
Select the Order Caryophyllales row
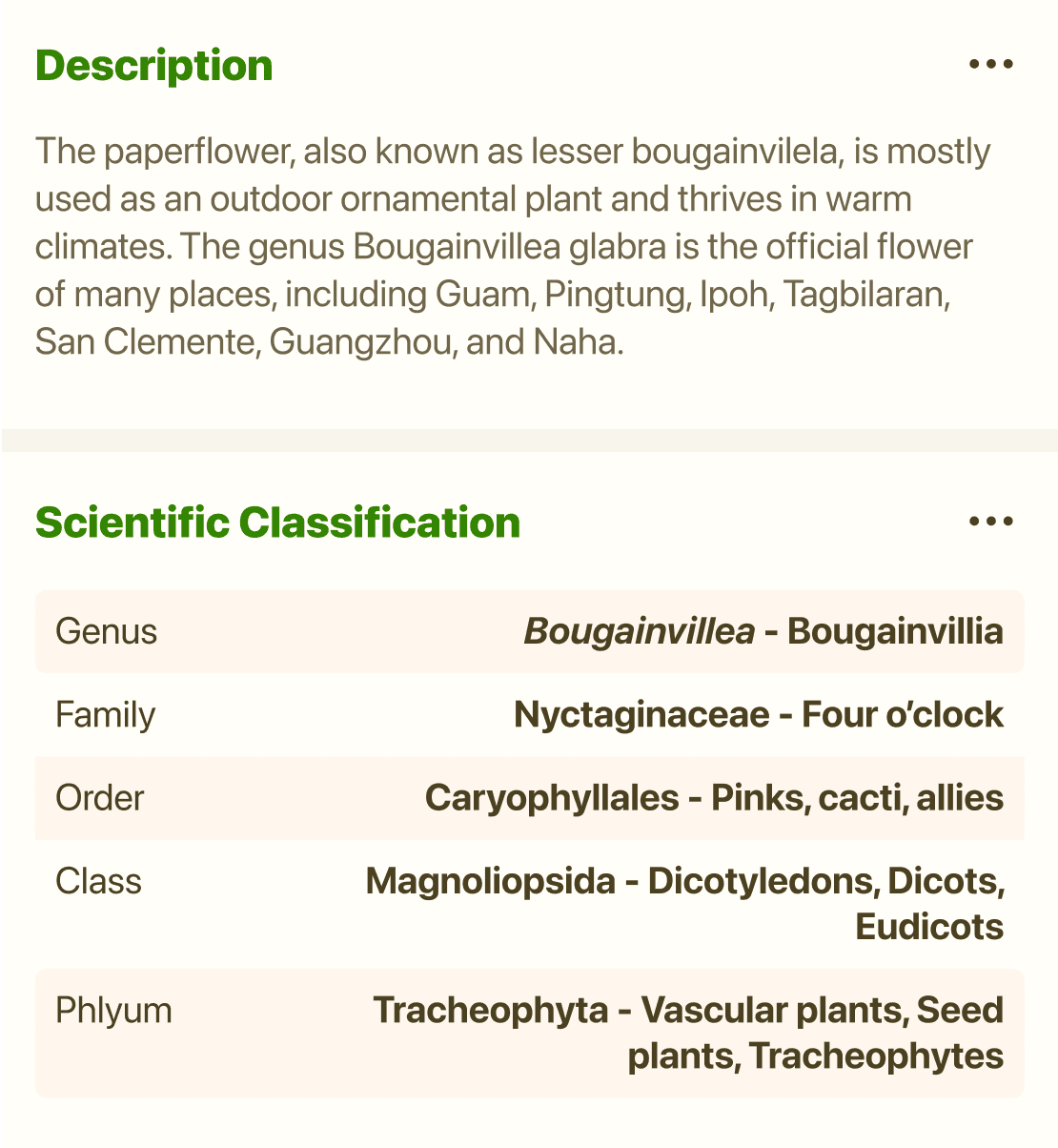529,798
